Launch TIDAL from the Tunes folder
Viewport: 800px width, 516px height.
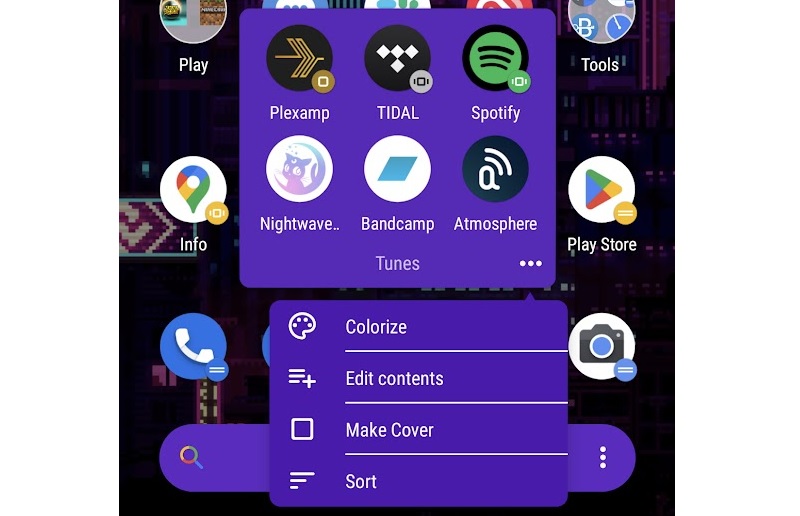click(x=397, y=58)
